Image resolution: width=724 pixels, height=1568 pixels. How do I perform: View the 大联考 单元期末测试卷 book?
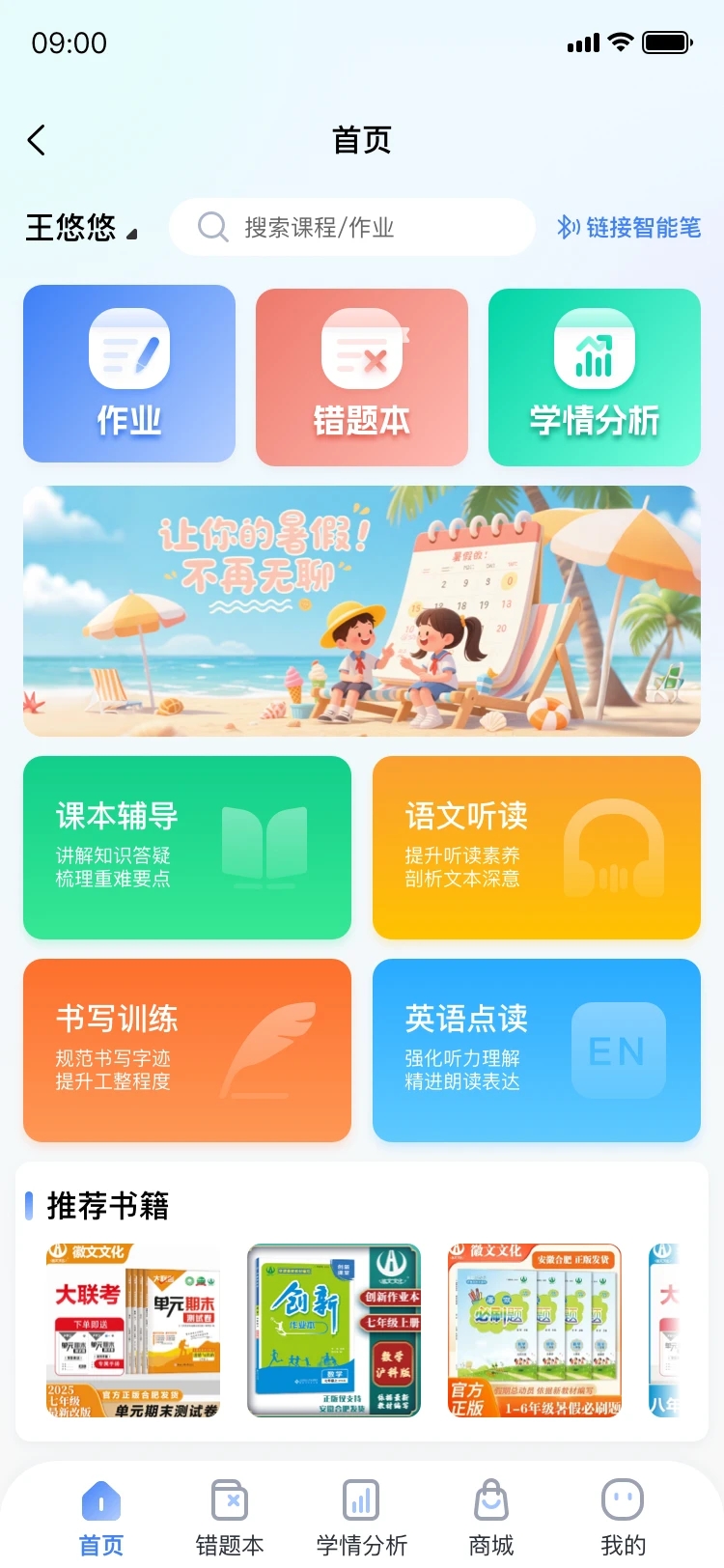coord(133,1330)
